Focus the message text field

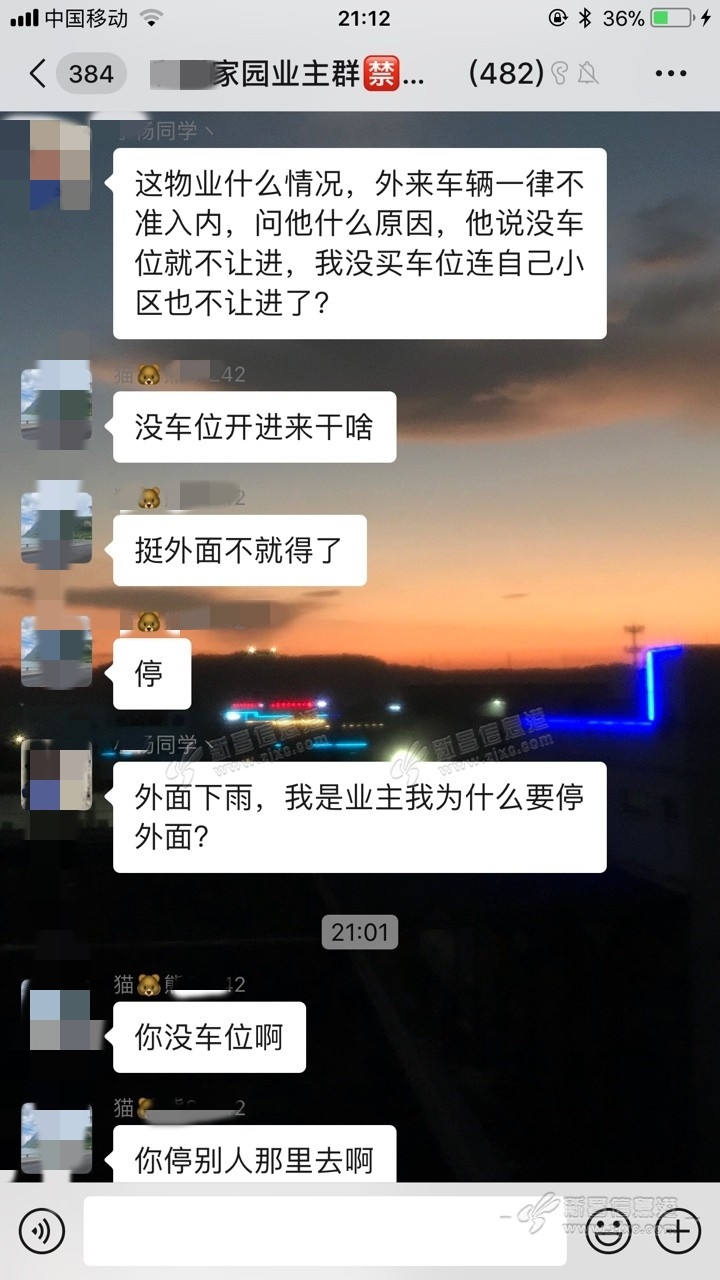(x=325, y=1229)
